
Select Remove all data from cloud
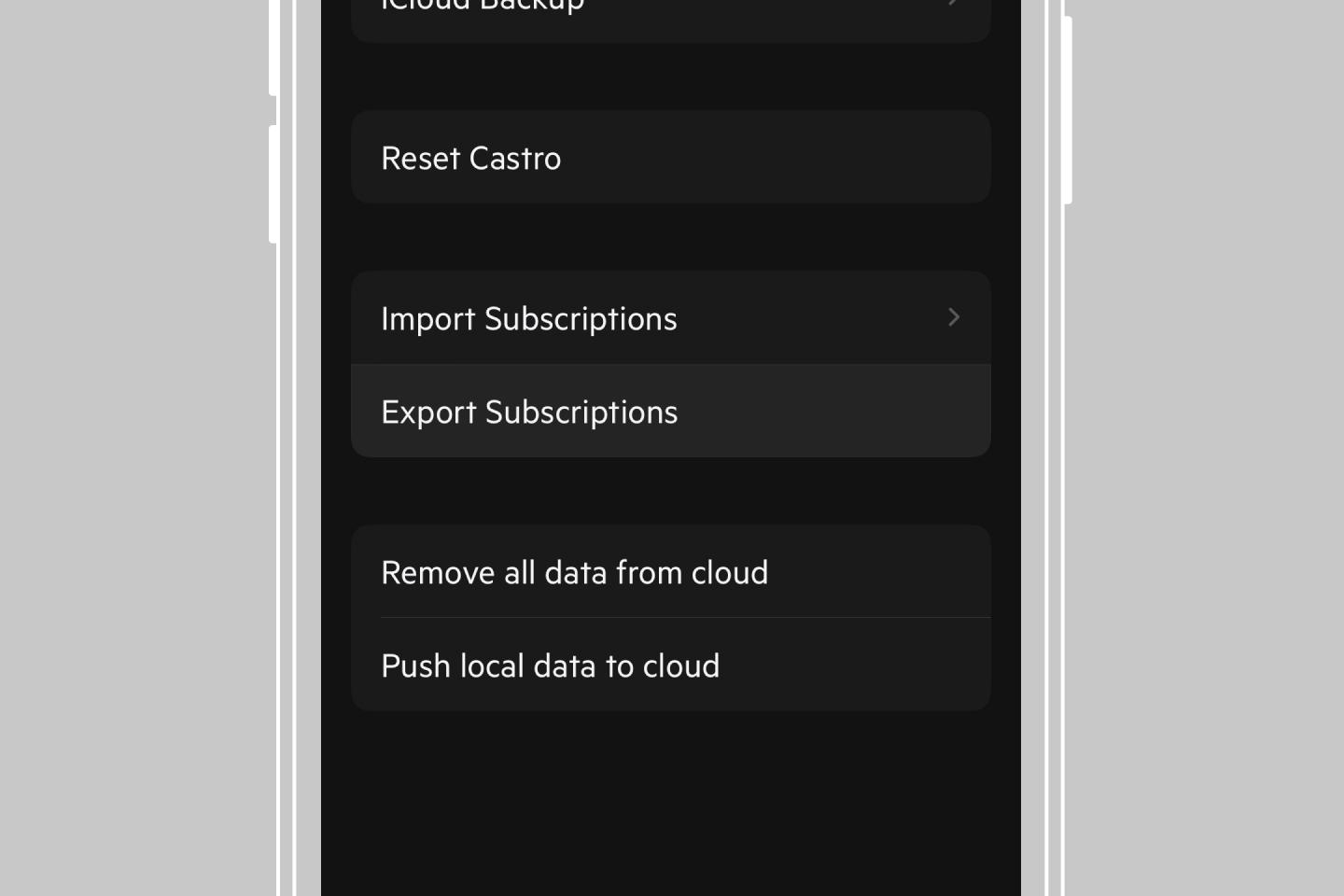(670, 572)
